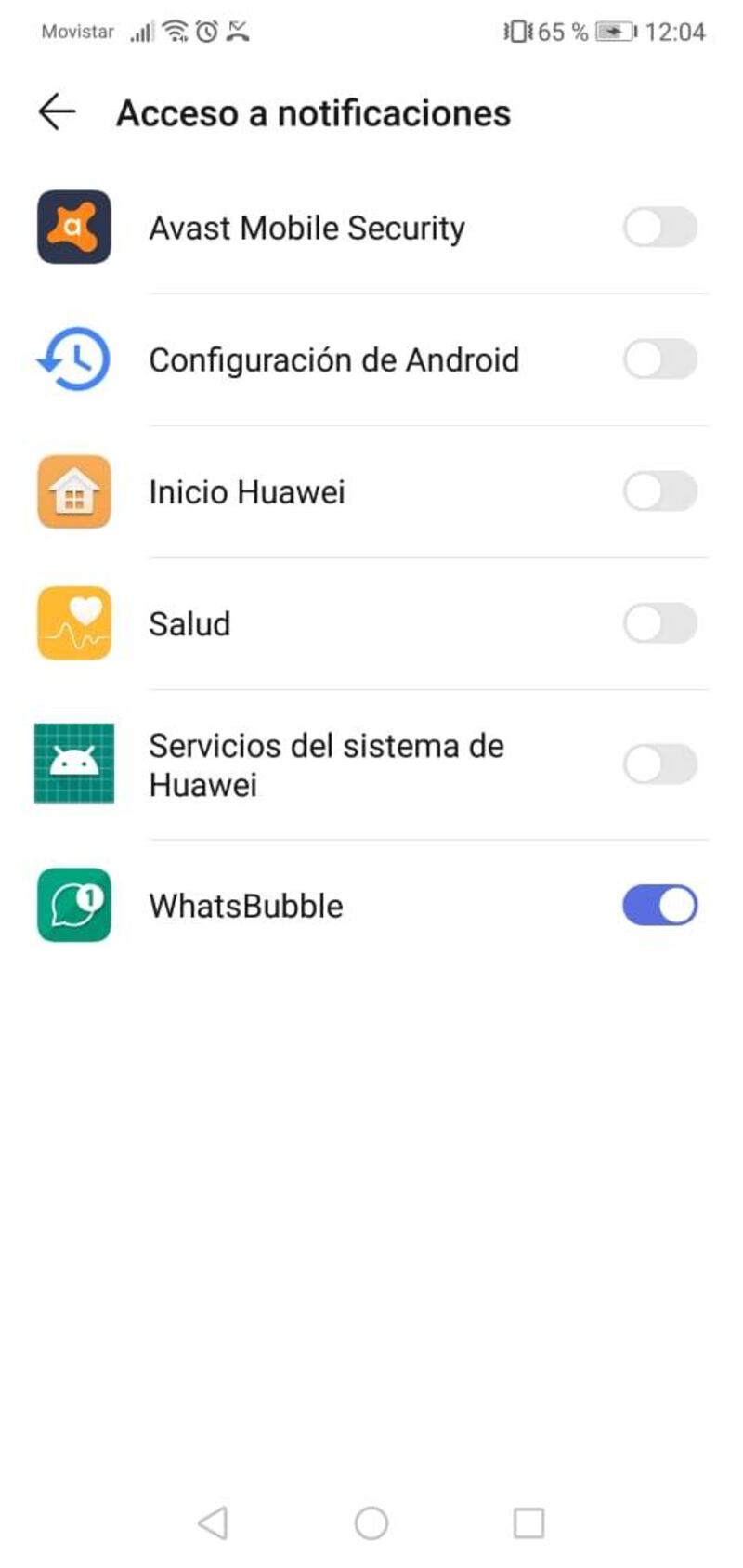Enable notification access for Avast Mobile Security
This screenshot has width=743, height=1568.
(x=659, y=228)
